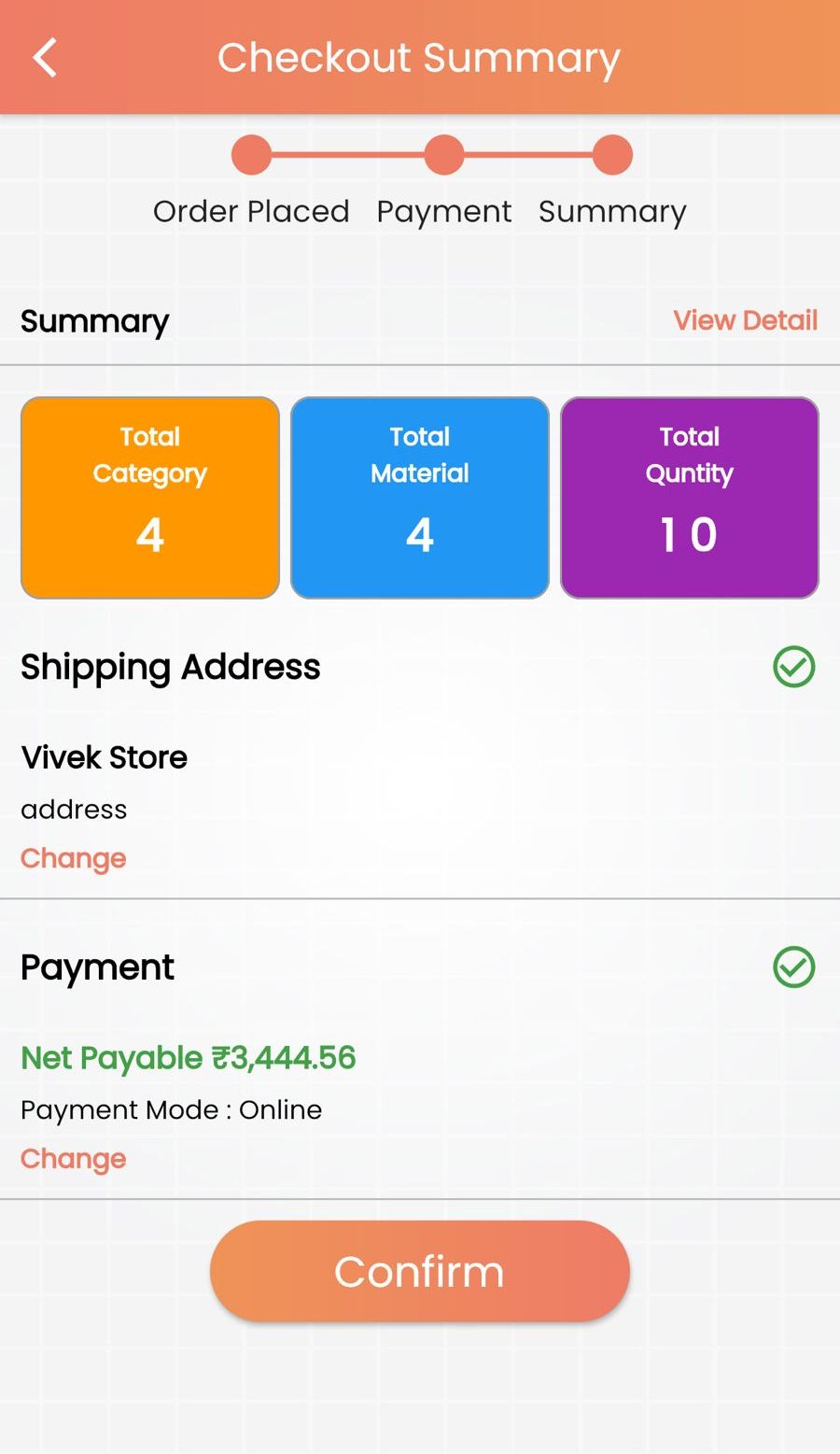
Task: Change the payment mode
Action: click(74, 1159)
